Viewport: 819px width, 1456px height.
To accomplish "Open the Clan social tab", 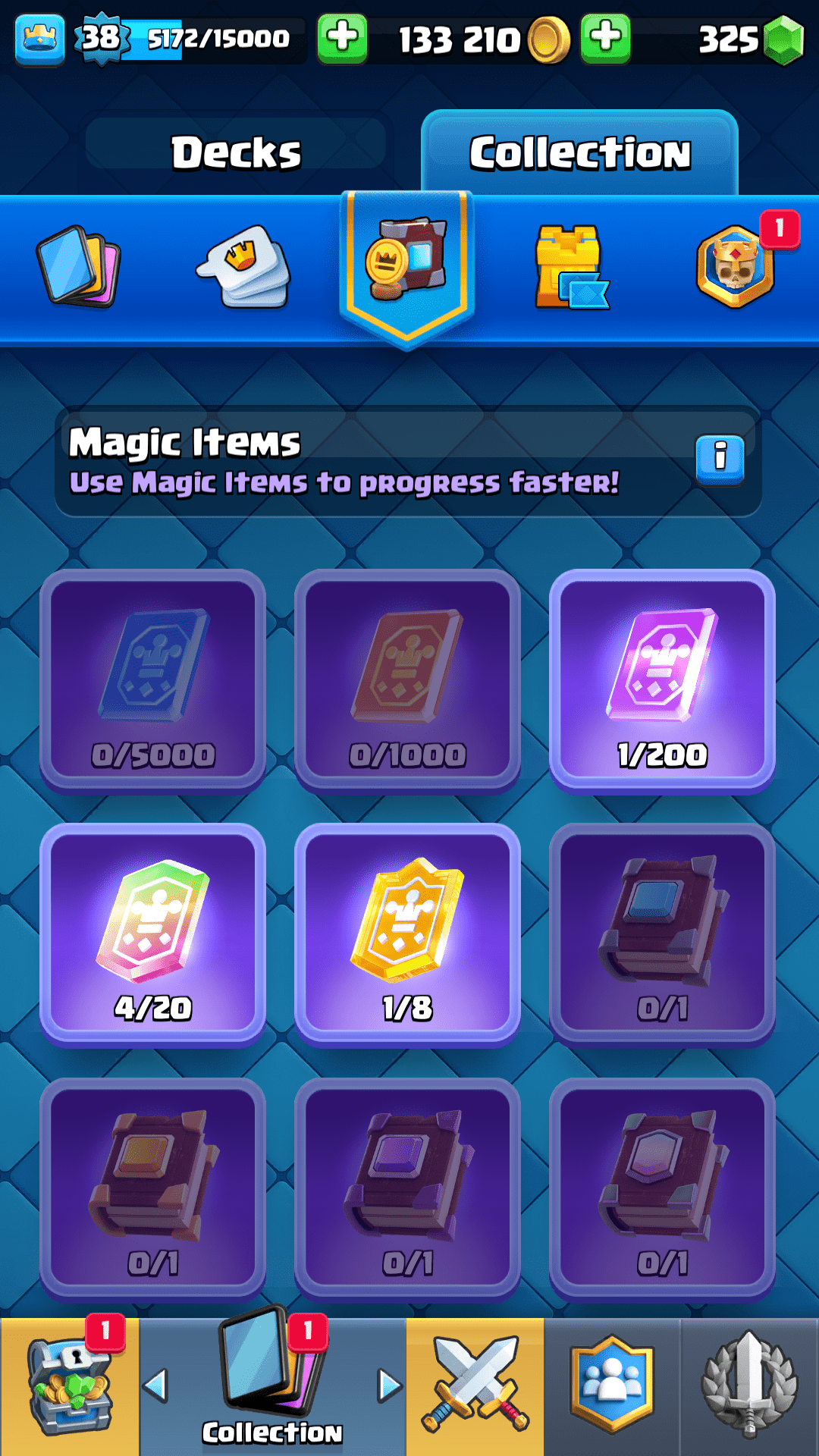I will pos(611,1386).
